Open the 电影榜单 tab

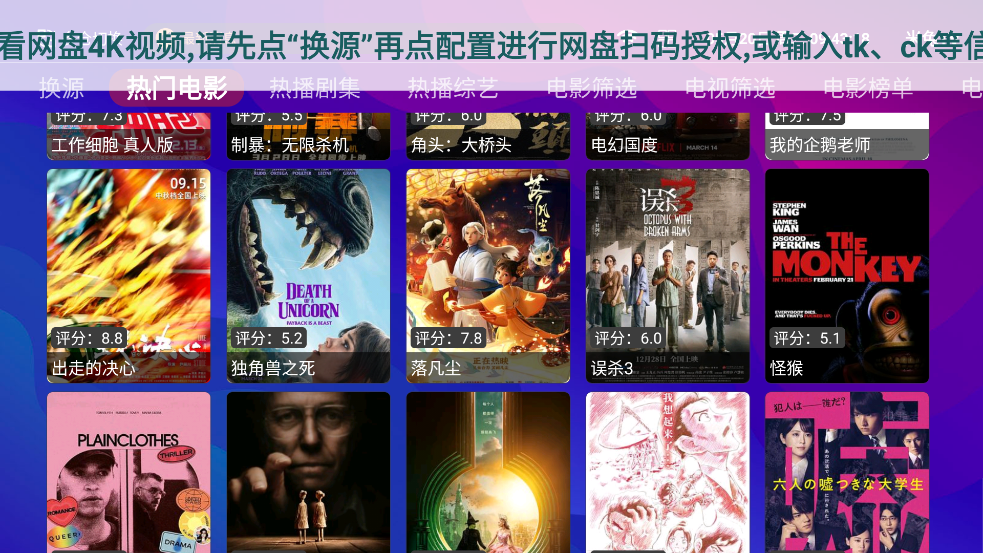[x=867, y=88]
